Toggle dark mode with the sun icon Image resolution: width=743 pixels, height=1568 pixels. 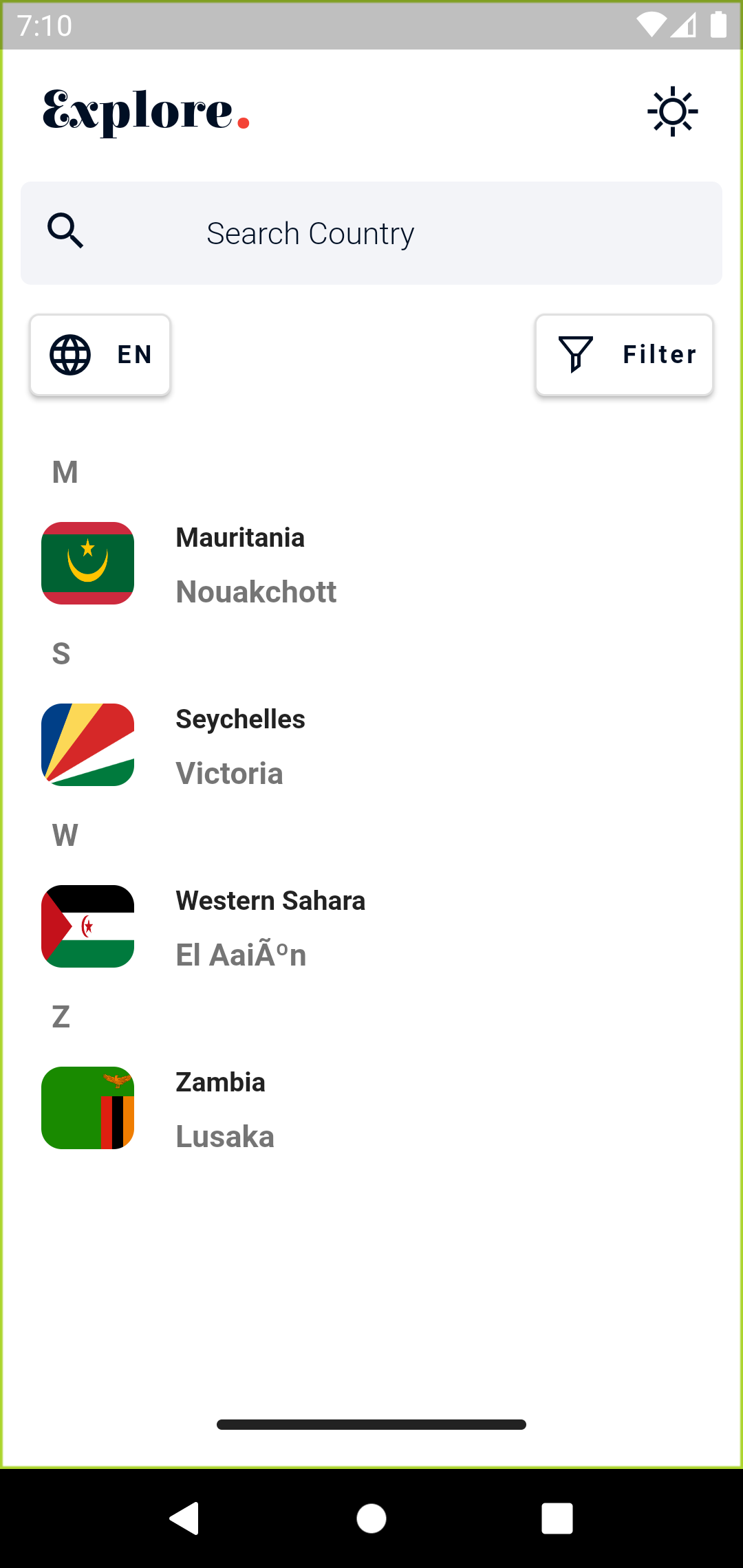(673, 111)
